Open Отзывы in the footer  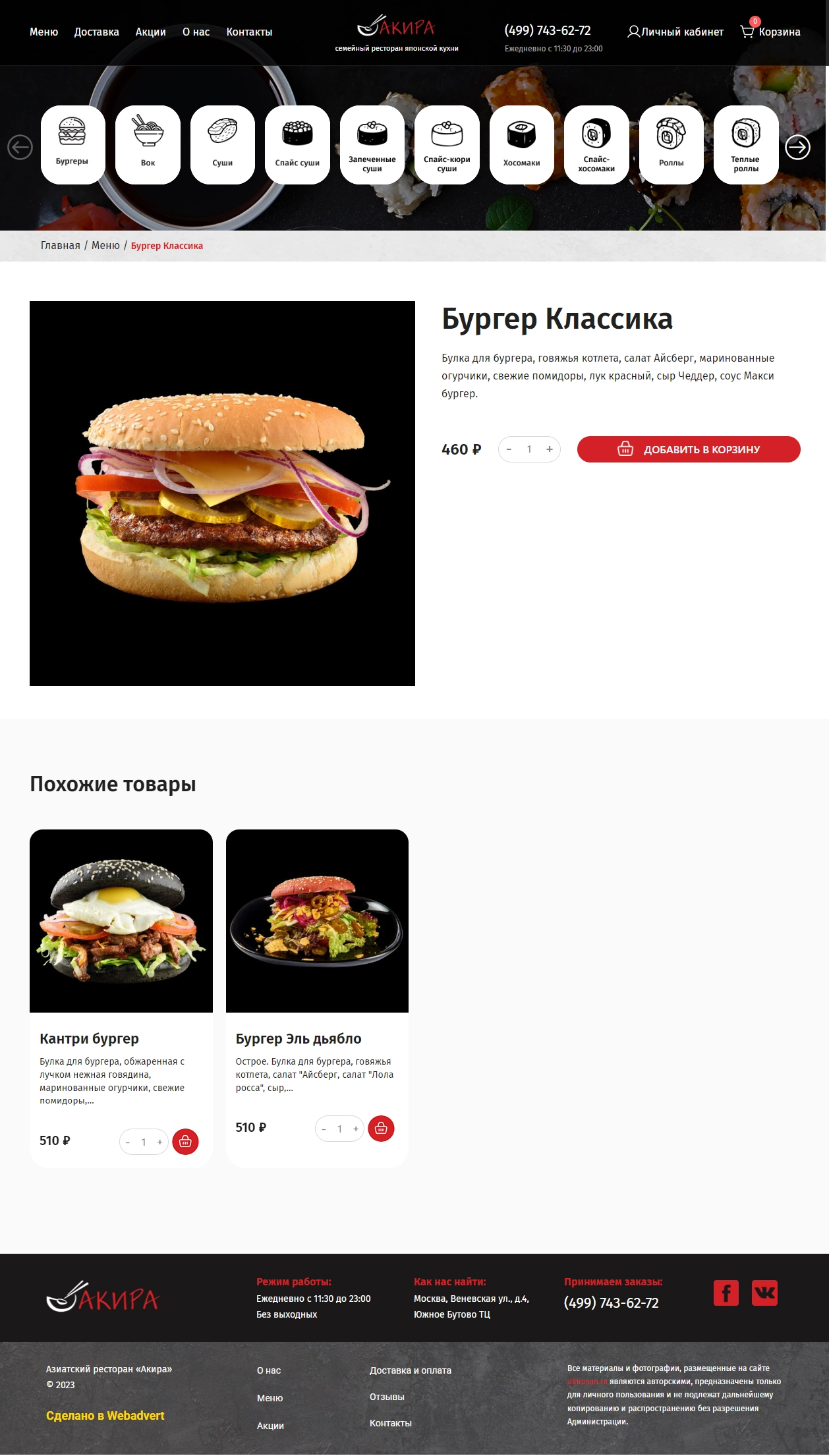point(387,1397)
